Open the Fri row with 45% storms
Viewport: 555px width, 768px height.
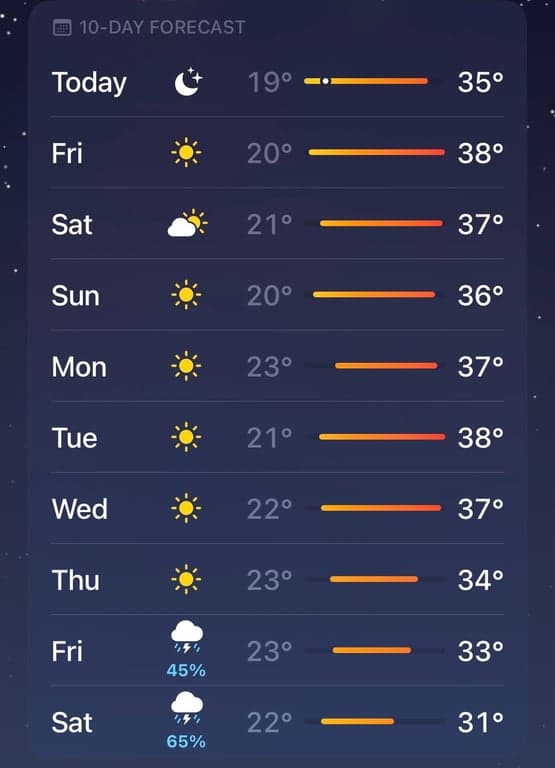click(277, 650)
